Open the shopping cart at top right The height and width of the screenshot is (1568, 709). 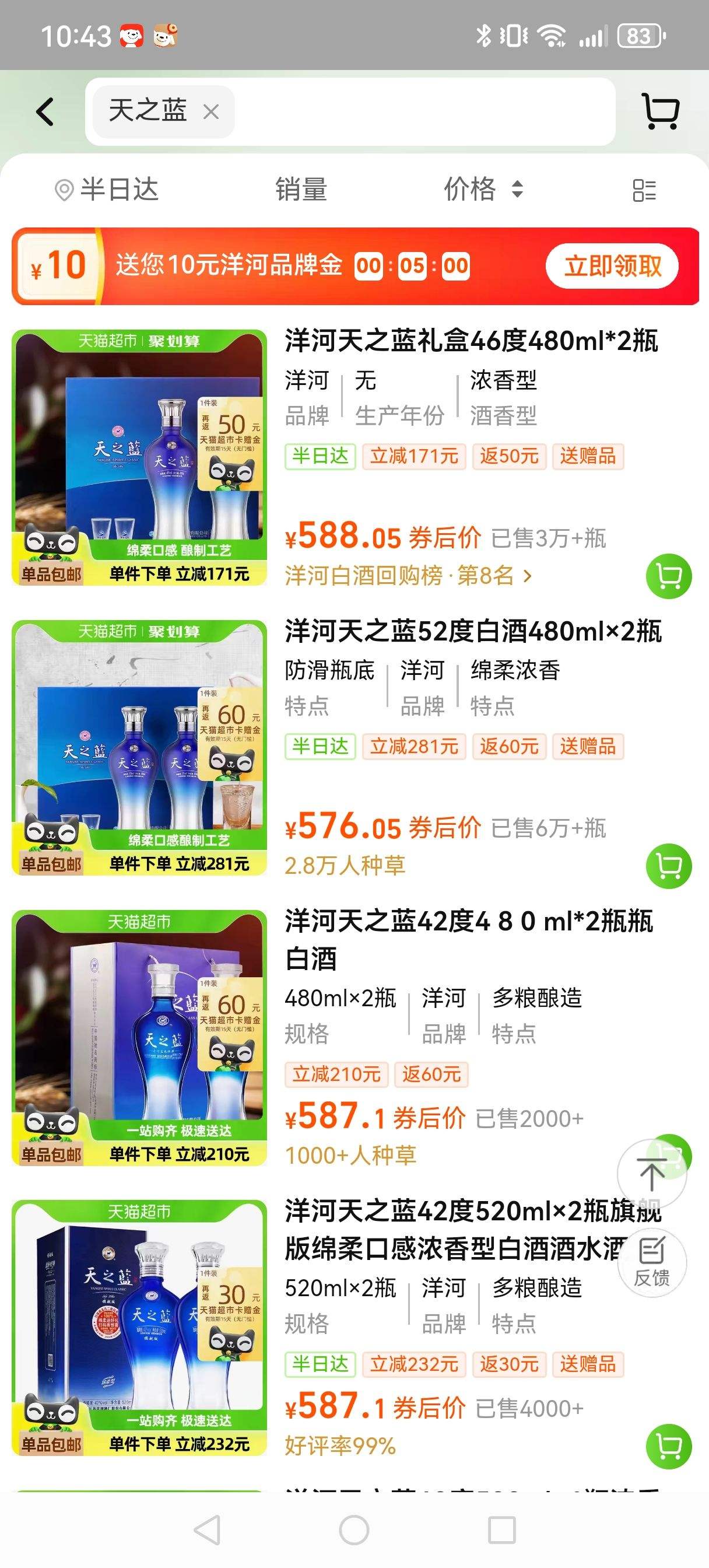tap(659, 111)
